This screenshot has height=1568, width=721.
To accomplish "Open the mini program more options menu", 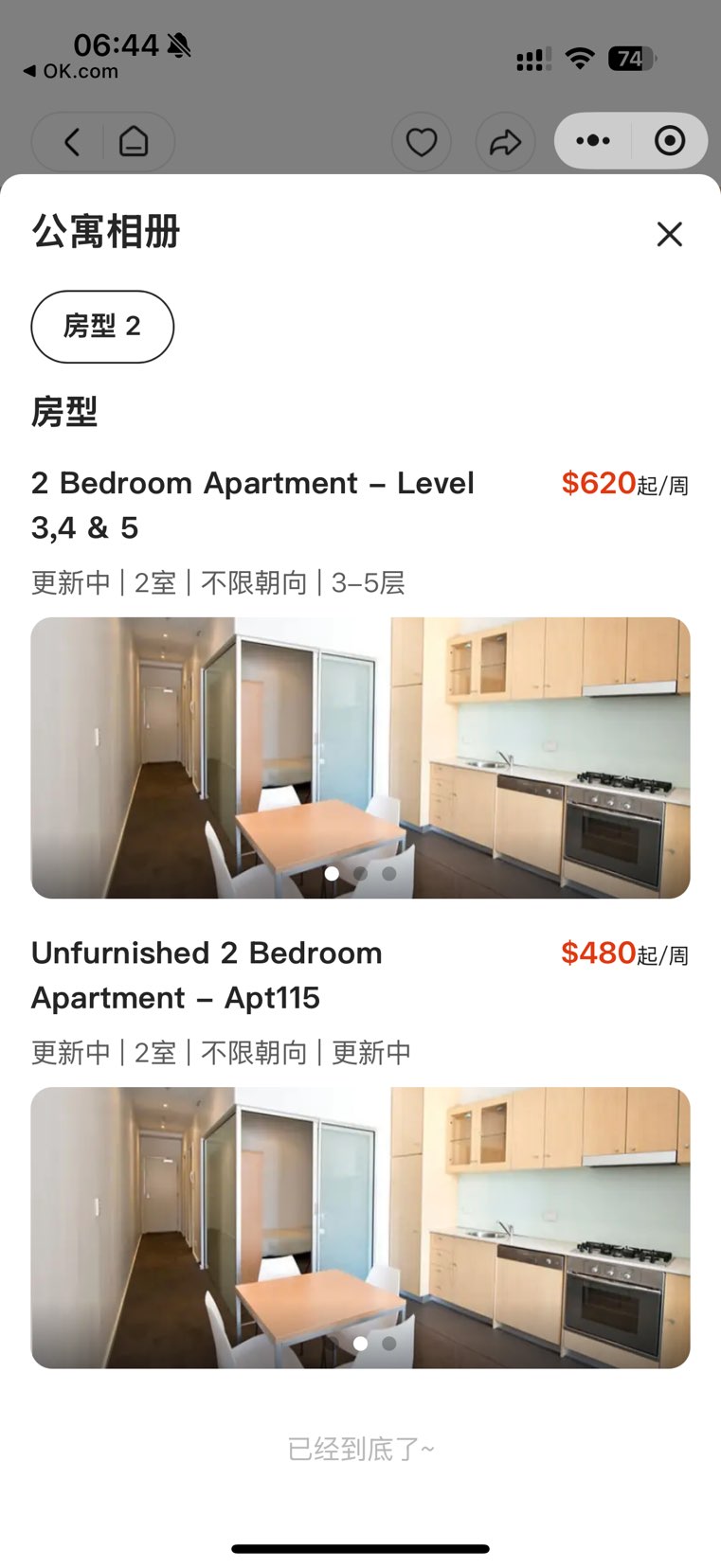I will (x=594, y=141).
